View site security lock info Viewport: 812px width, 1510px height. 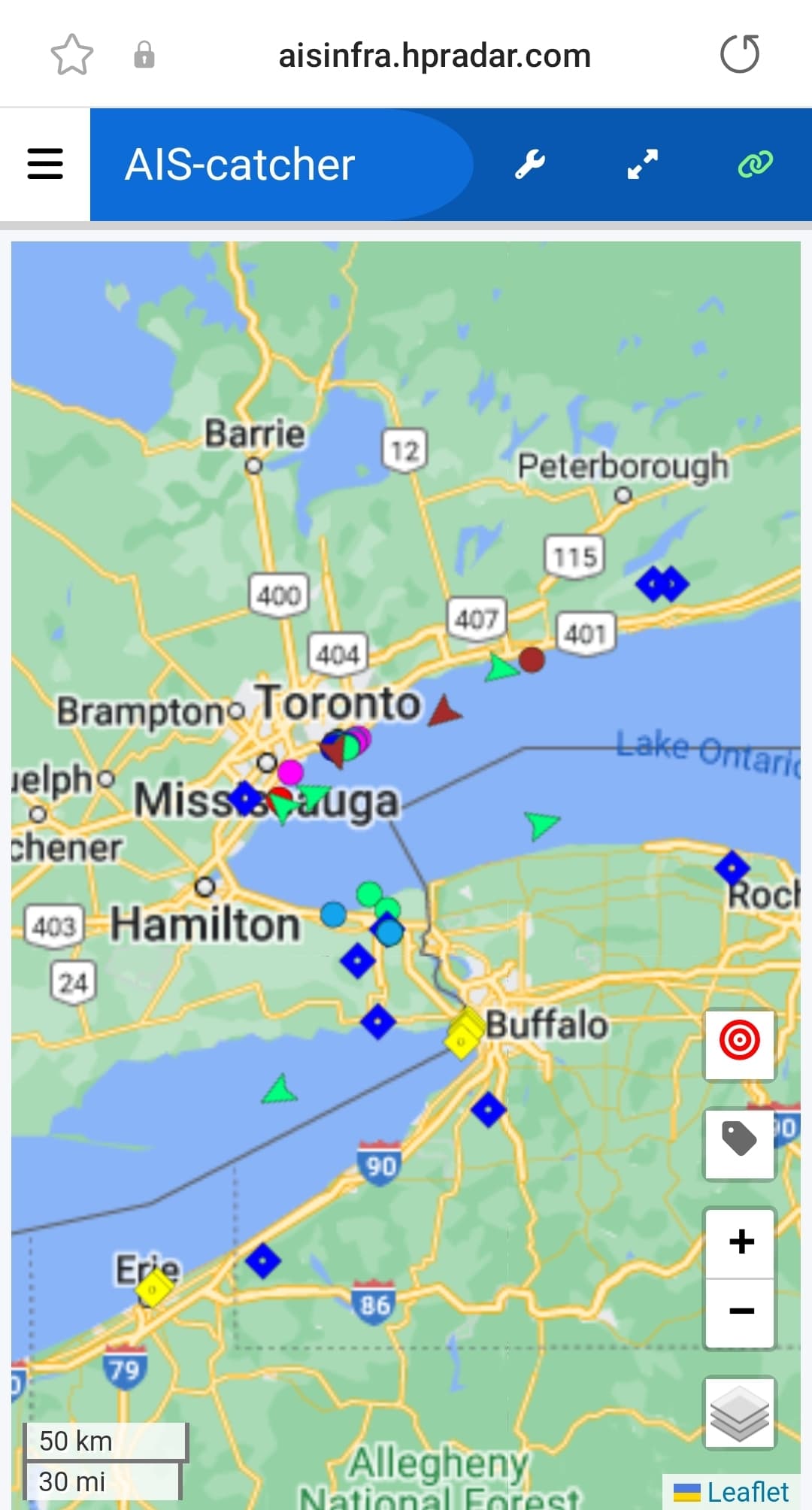[144, 55]
